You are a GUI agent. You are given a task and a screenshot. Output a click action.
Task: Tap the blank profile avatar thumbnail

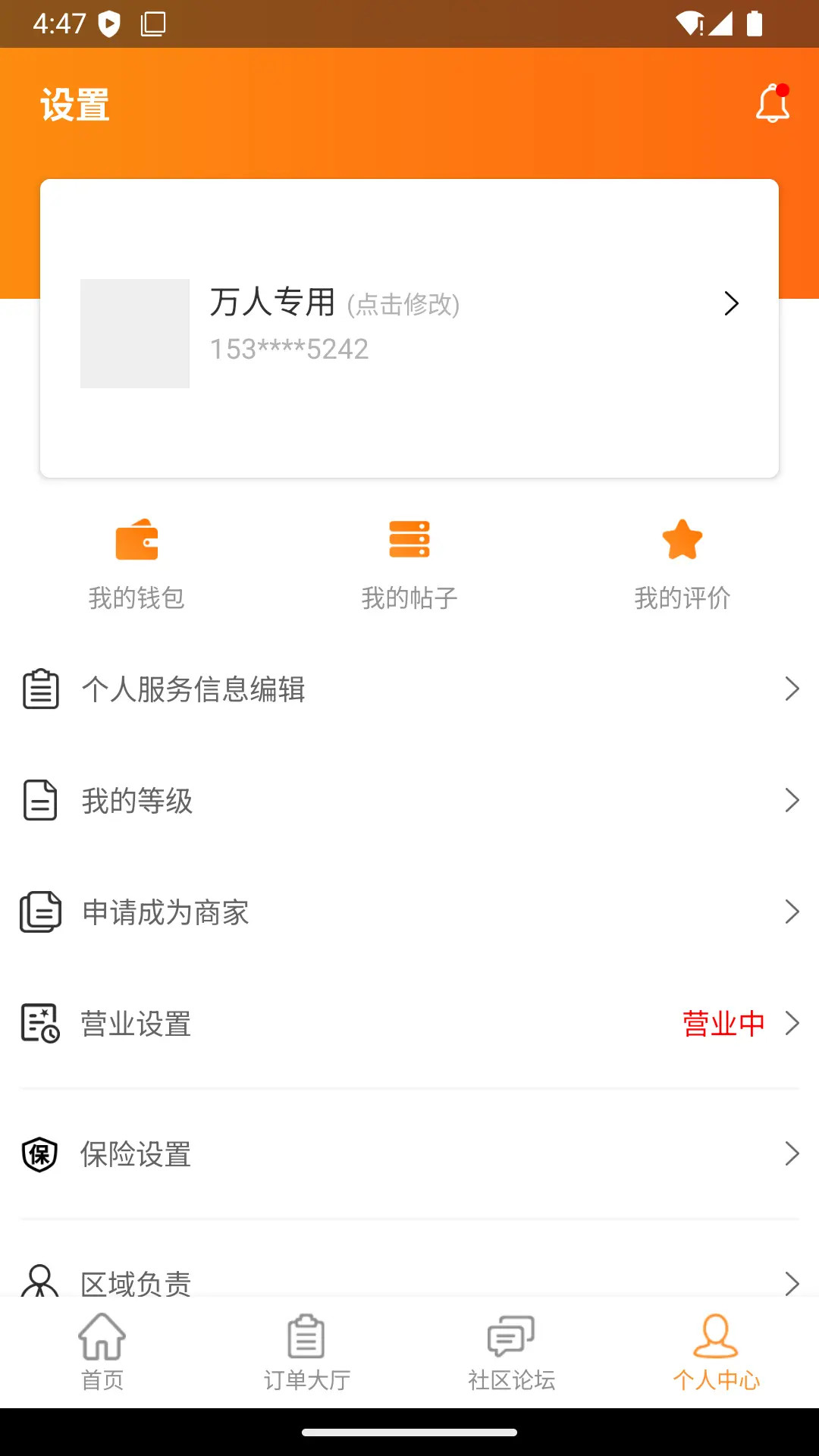134,334
